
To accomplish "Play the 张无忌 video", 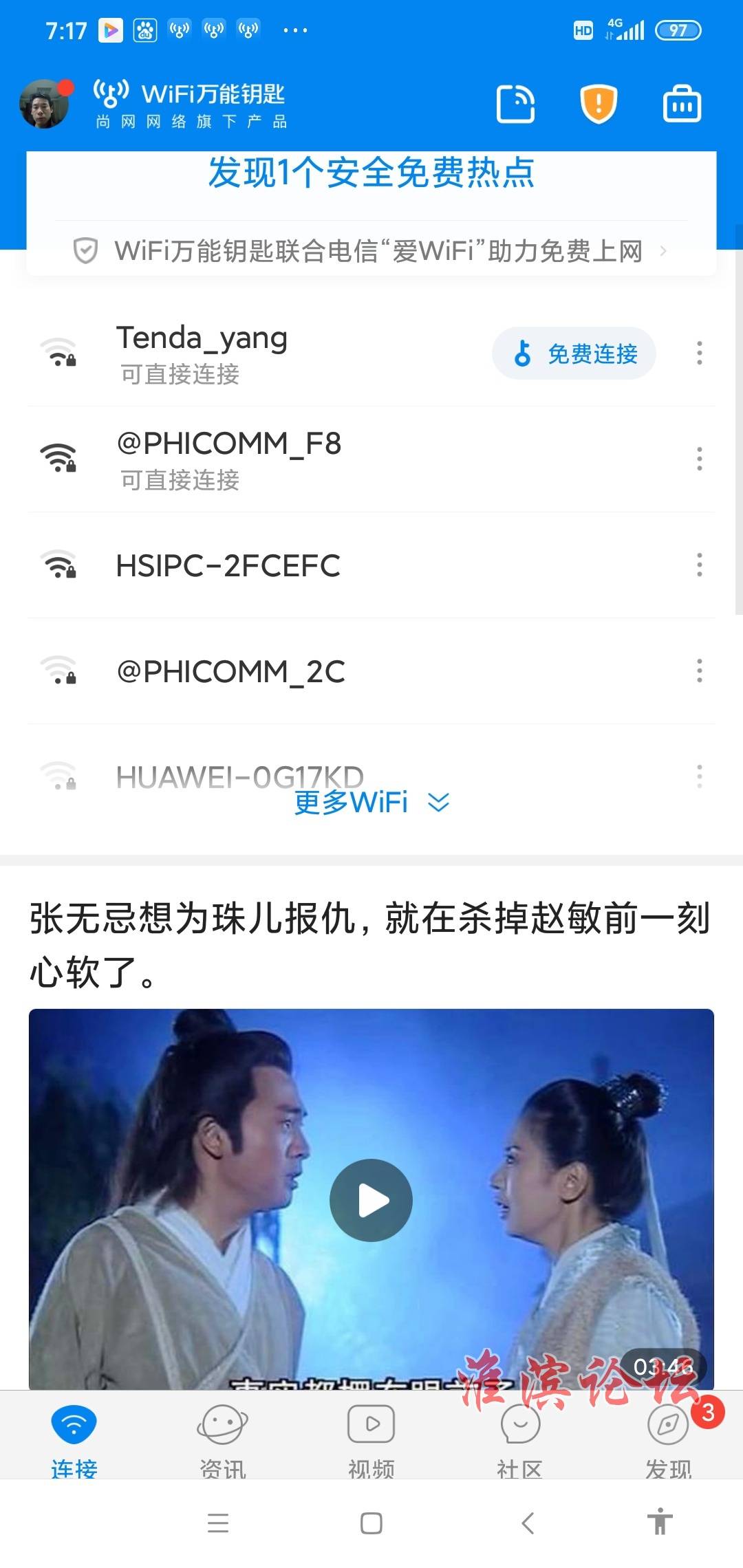I will (x=371, y=1200).
